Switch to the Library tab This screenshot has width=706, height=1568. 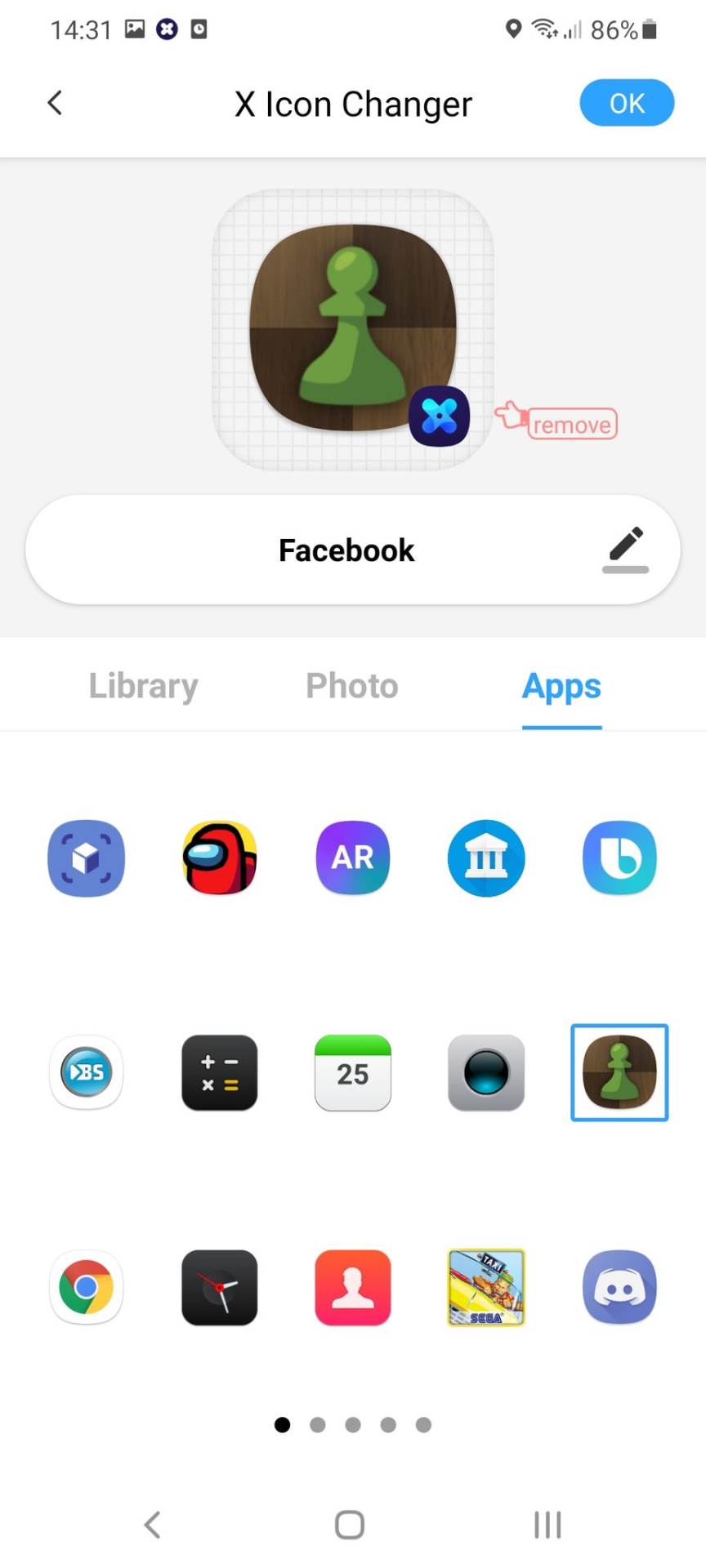point(143,686)
